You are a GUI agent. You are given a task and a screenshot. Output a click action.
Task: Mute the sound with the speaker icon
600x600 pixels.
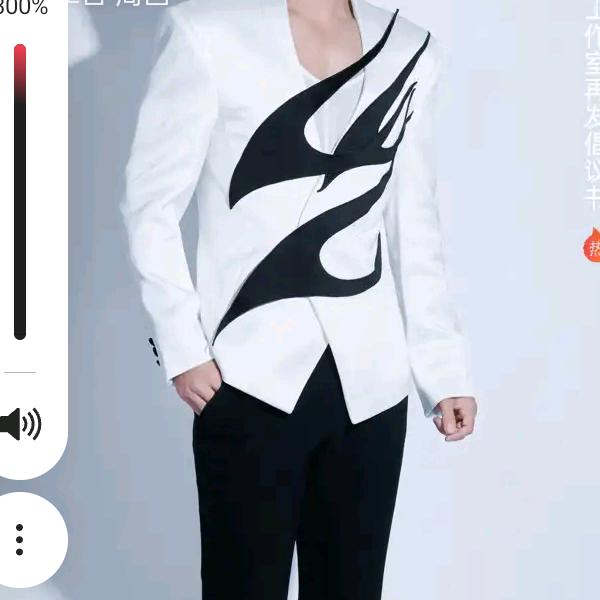(x=20, y=424)
